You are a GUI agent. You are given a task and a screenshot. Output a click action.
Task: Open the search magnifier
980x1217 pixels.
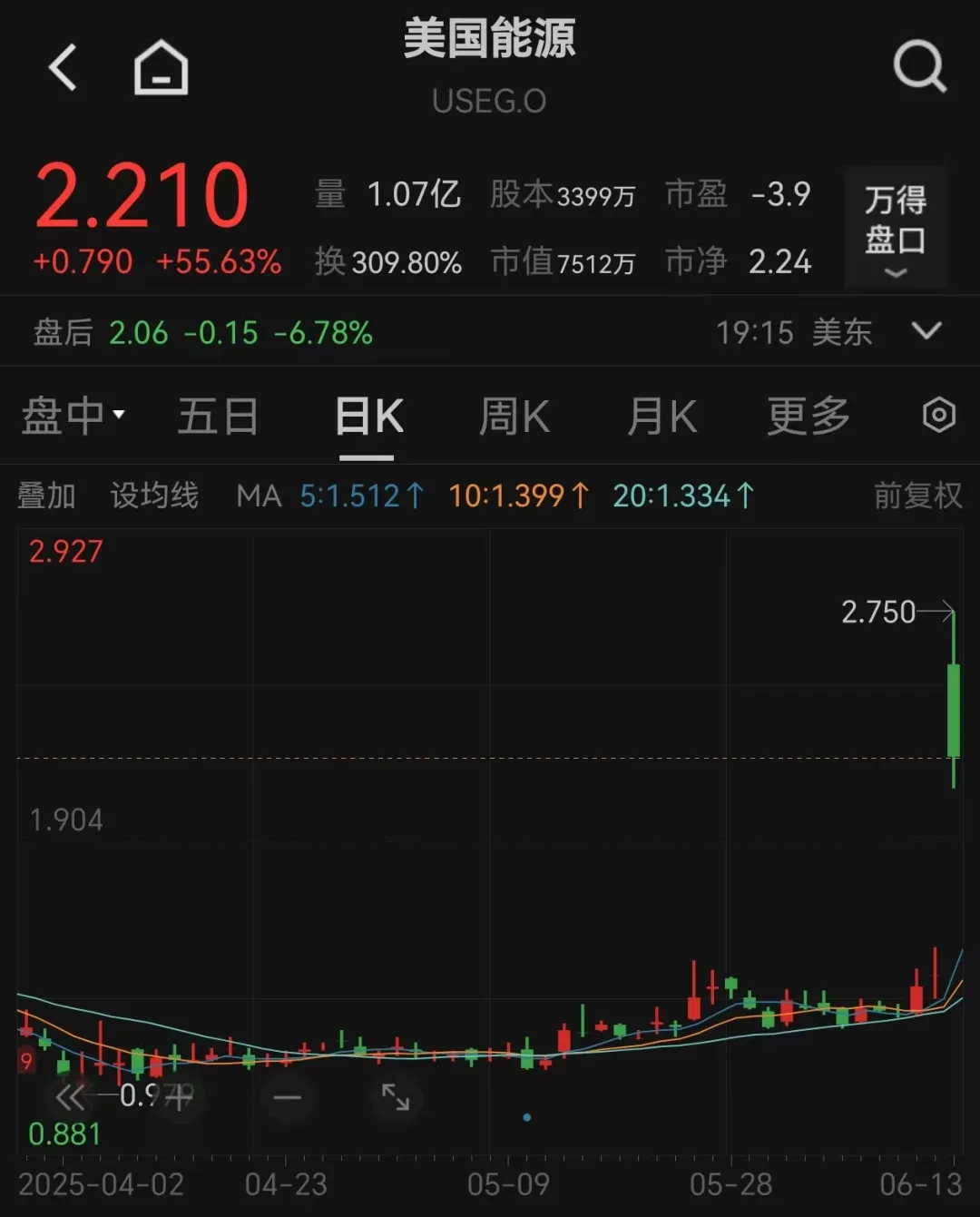(x=919, y=66)
